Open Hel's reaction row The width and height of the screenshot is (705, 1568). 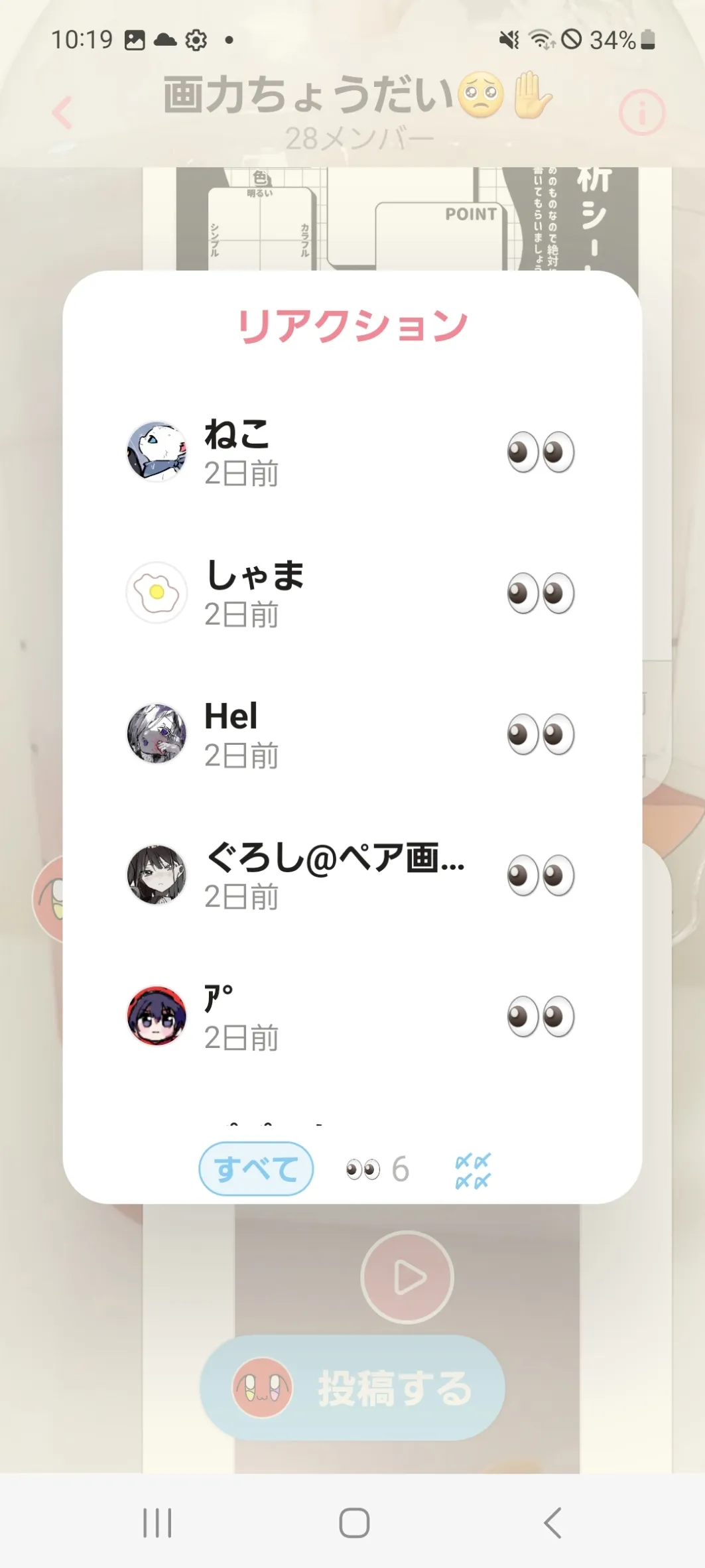coord(352,734)
